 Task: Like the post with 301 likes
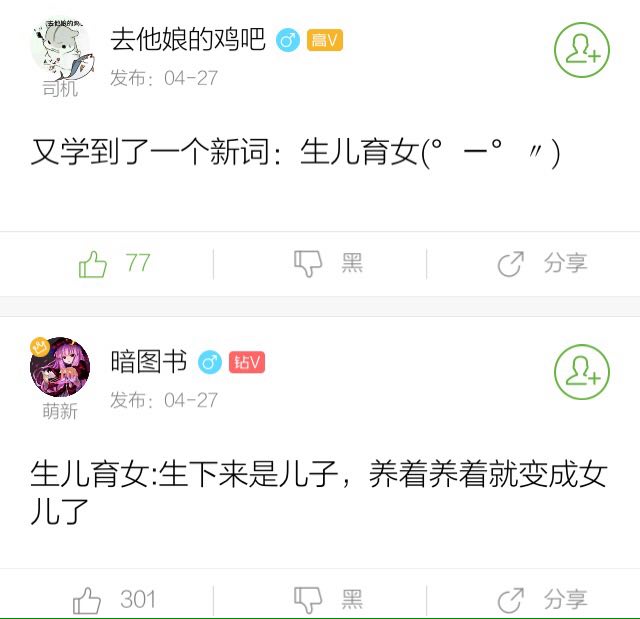[88, 600]
